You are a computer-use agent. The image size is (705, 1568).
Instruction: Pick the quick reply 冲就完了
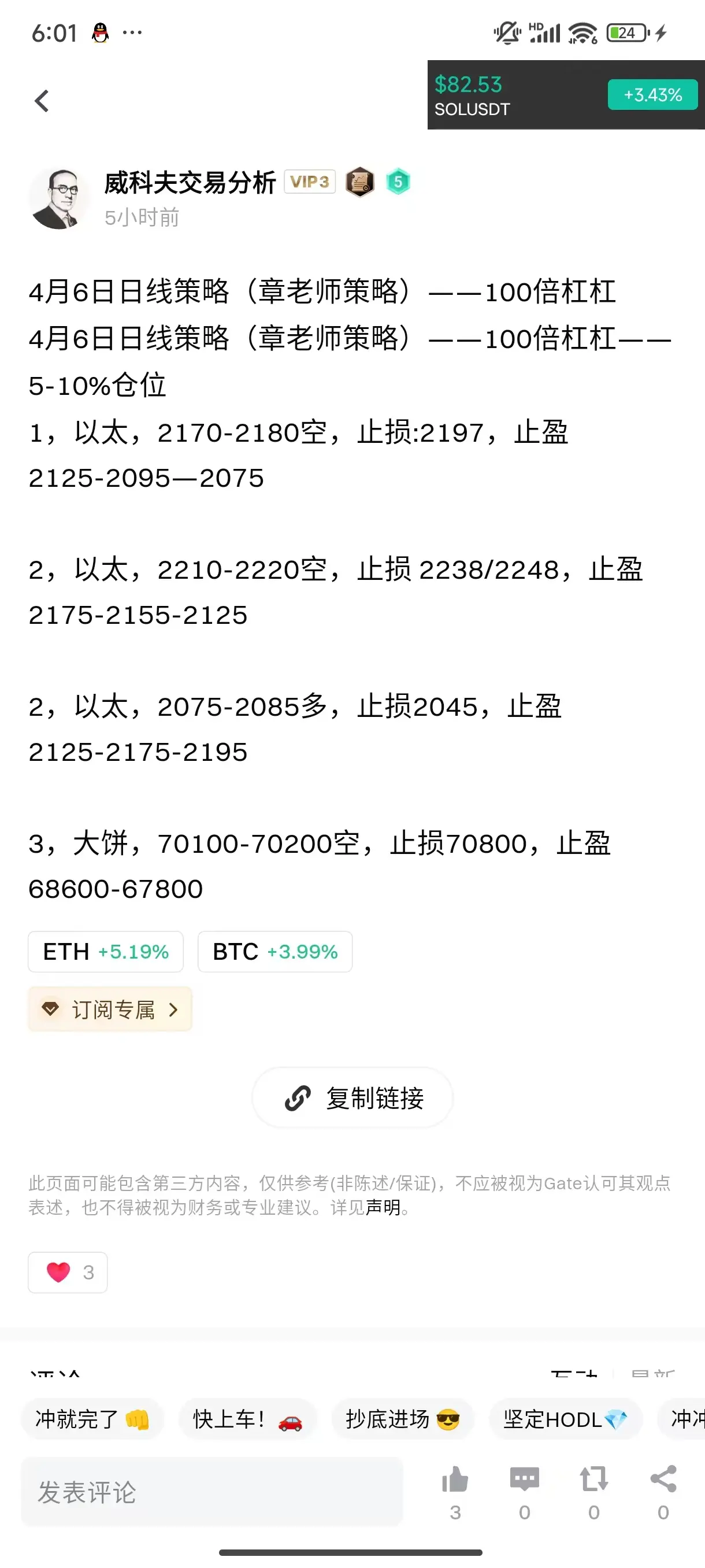click(92, 1419)
